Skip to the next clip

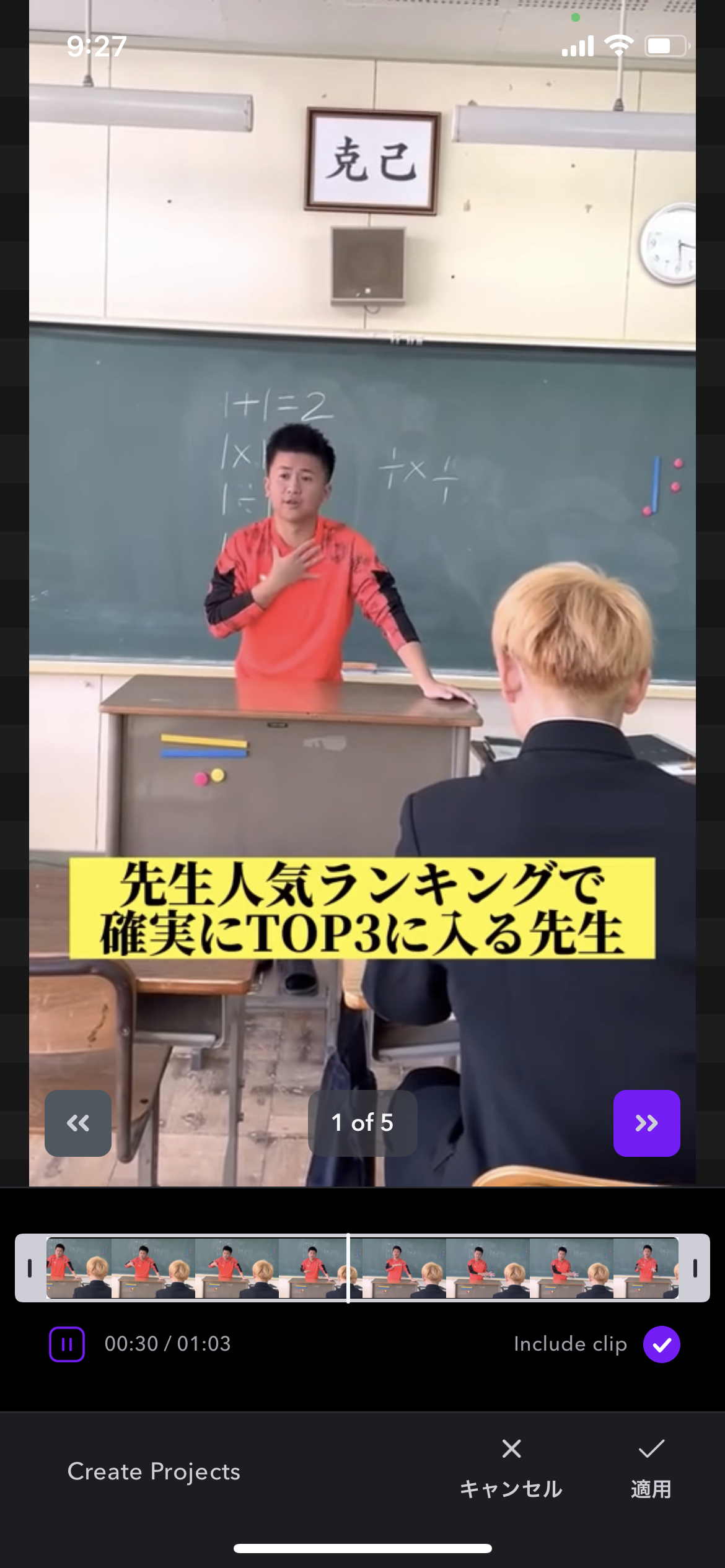pyautogui.click(x=646, y=1123)
